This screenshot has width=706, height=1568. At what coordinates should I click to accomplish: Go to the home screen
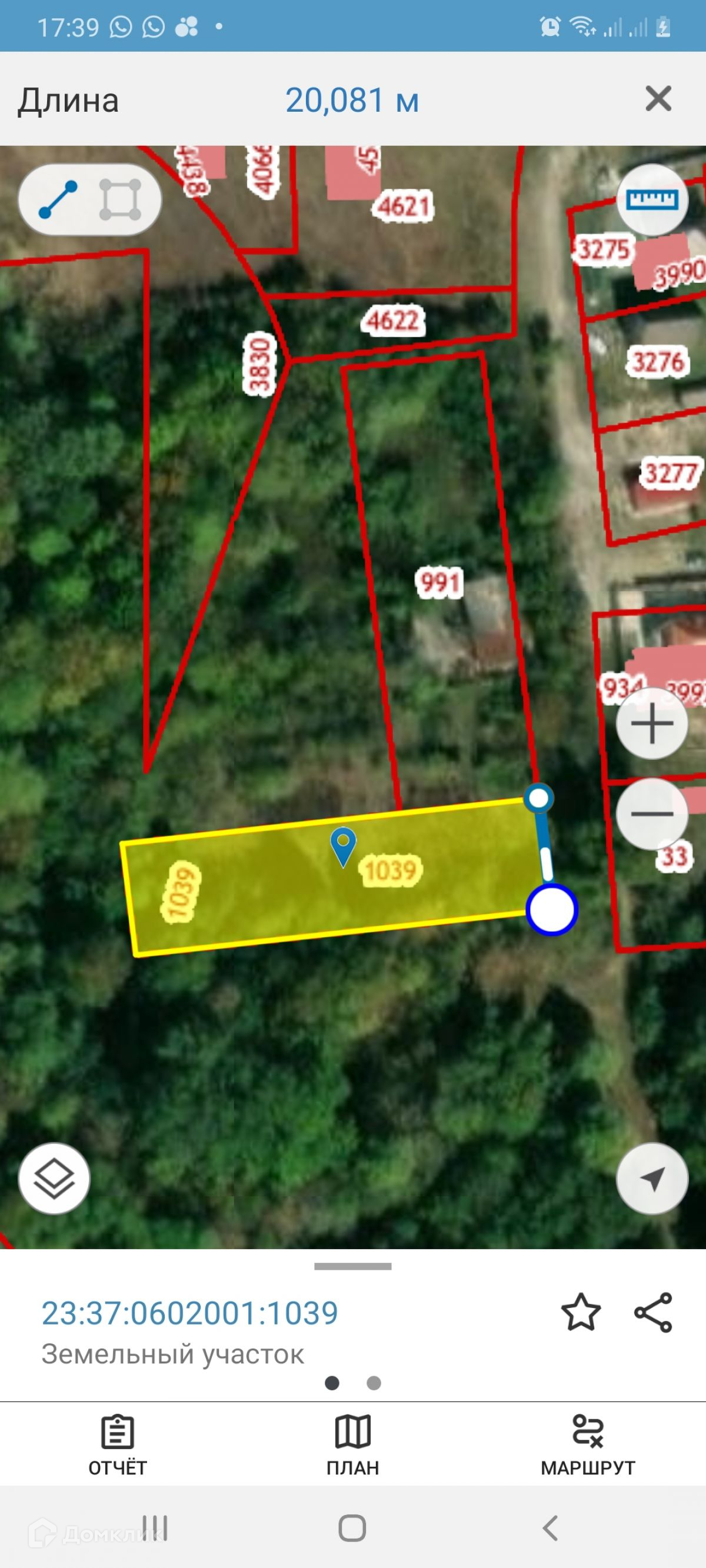[352, 1527]
